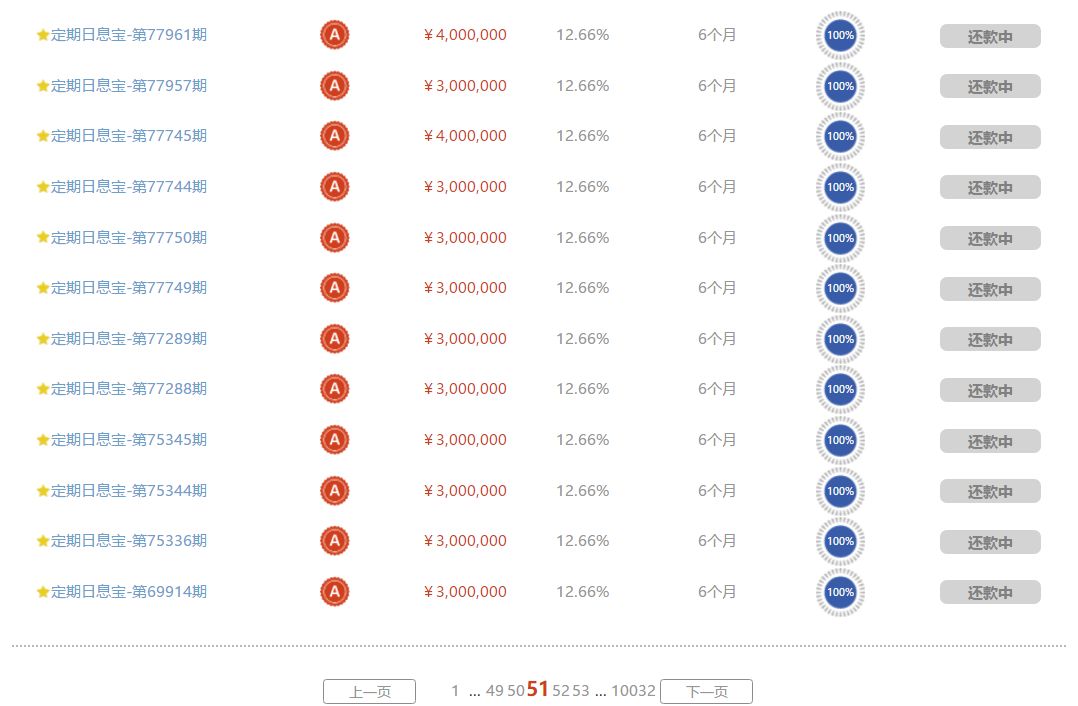
Task: Jump to last page 10032
Action: (633, 691)
